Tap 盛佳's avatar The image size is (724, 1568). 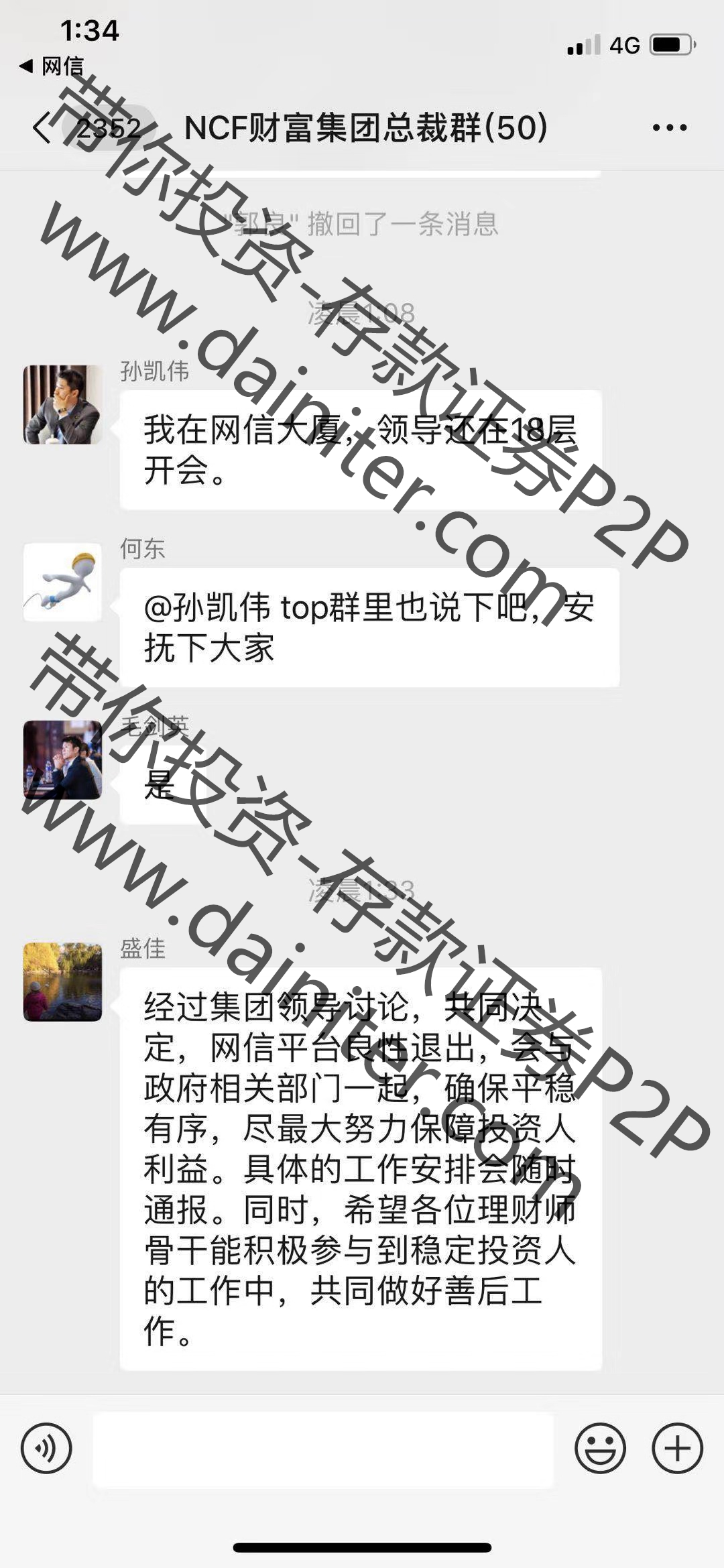pos(62,981)
